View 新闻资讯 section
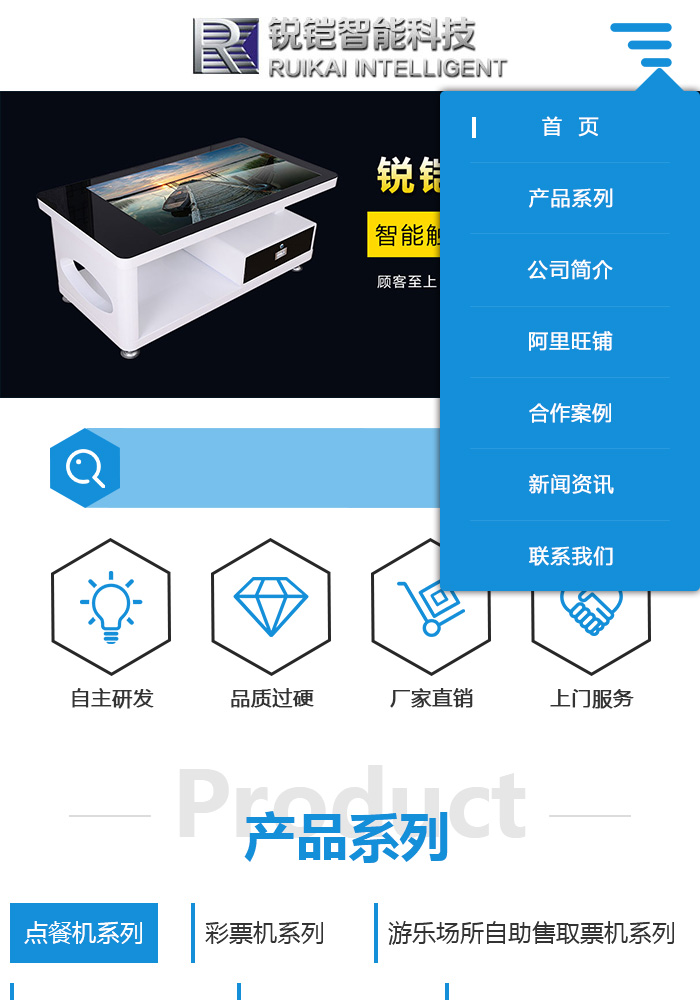Viewport: 700px width, 1000px height. click(570, 484)
